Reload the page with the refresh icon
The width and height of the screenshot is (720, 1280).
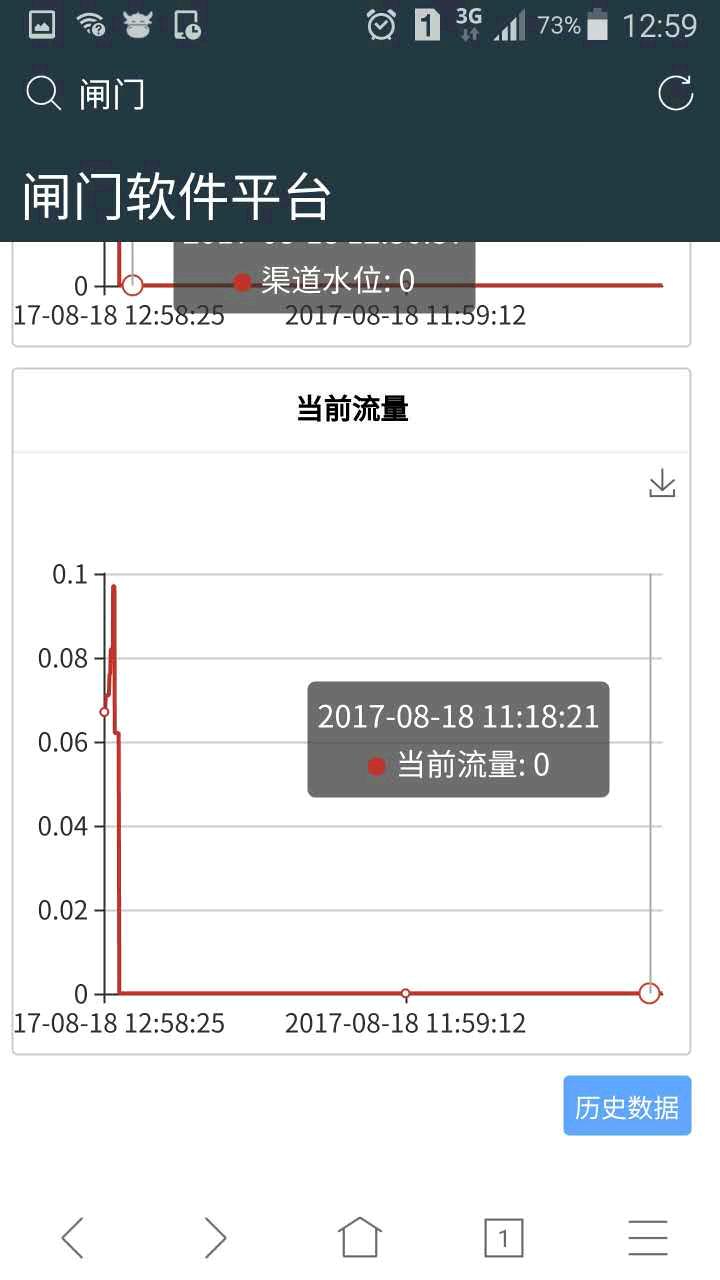tap(676, 94)
